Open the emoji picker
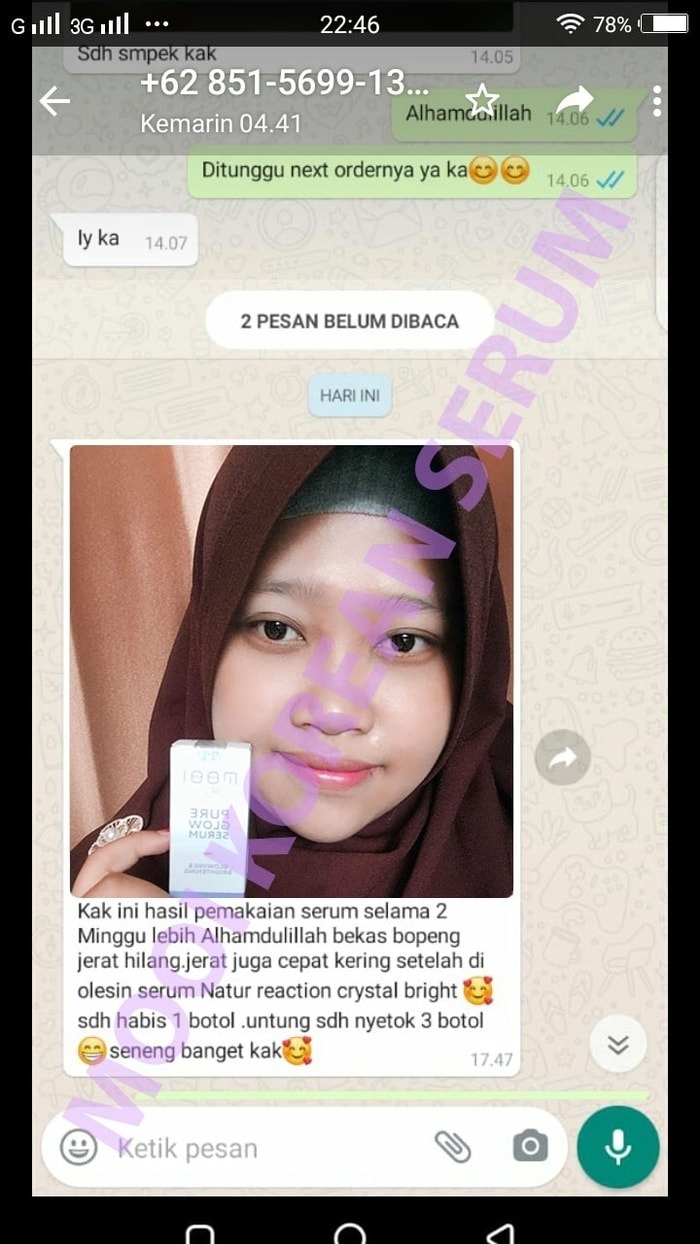 (79, 1146)
